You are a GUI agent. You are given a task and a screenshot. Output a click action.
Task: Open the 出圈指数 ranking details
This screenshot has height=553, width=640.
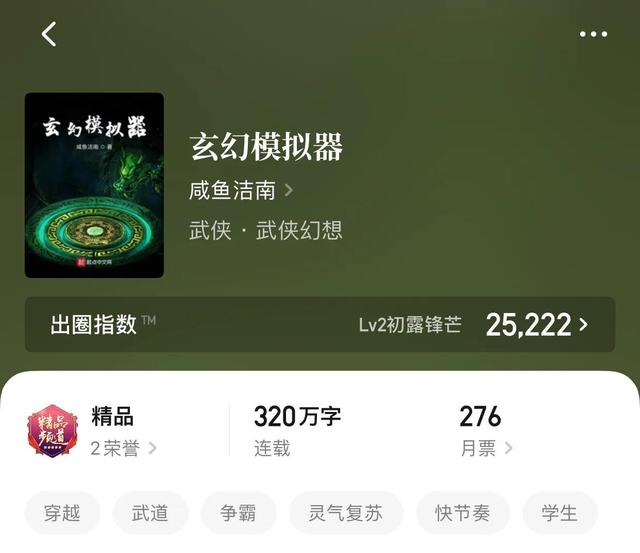tap(320, 324)
